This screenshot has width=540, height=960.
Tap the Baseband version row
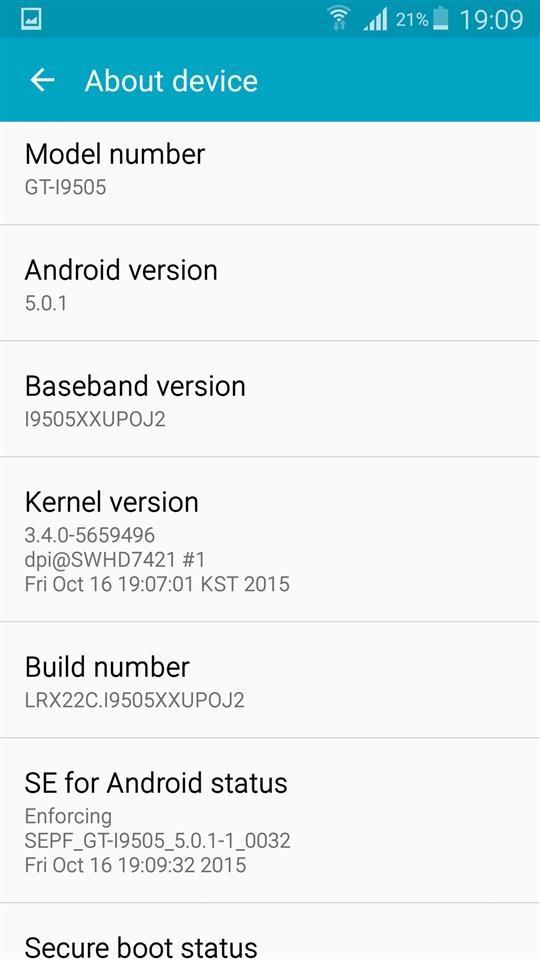tap(270, 399)
